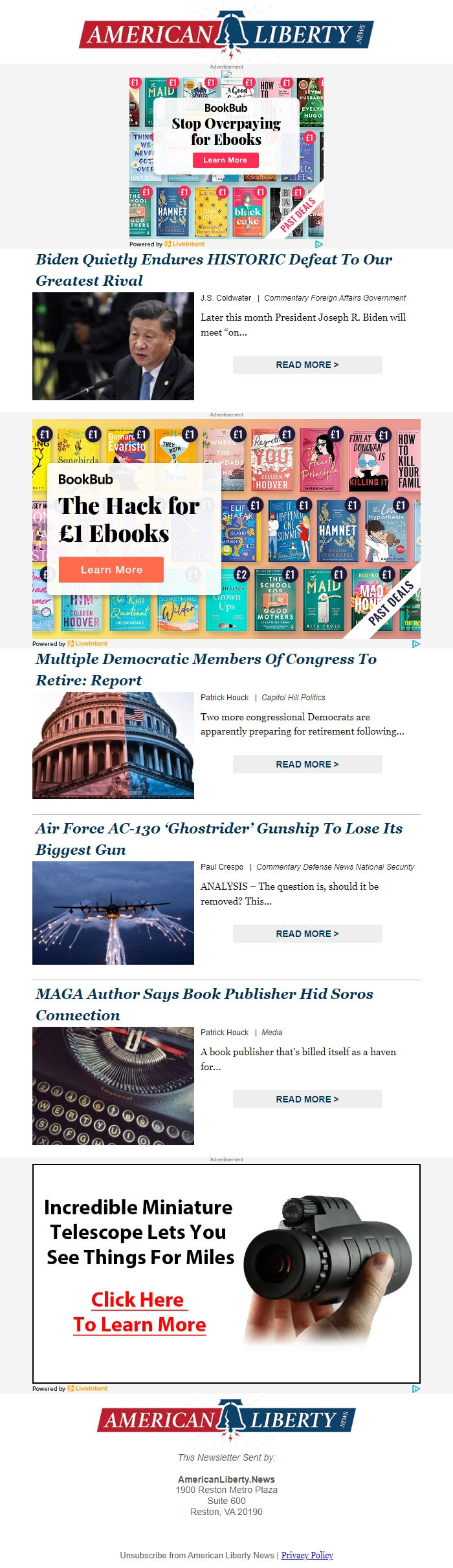Open the typewriter article image
Viewport: 453px width, 1568px height.
113,1086
